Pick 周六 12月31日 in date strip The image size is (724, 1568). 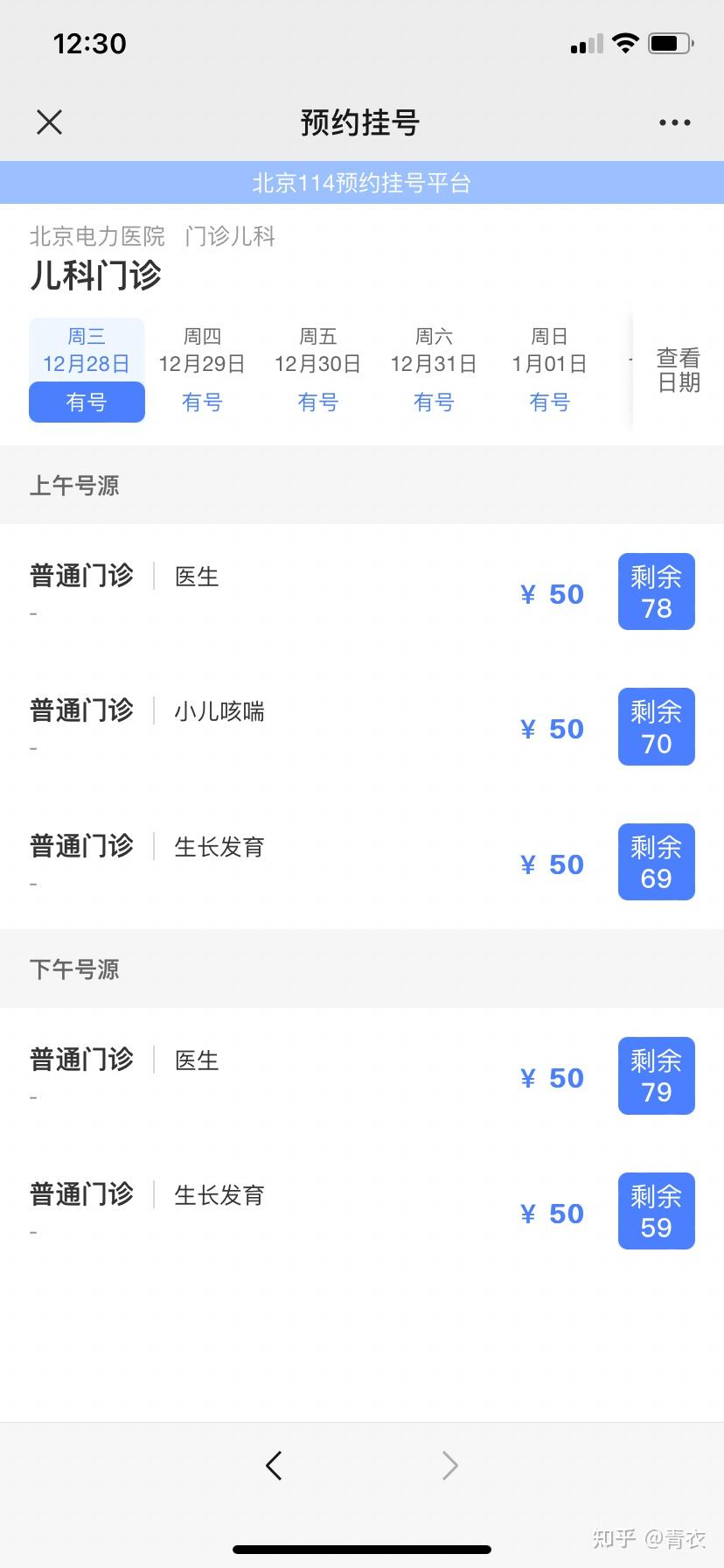pyautogui.click(x=434, y=370)
